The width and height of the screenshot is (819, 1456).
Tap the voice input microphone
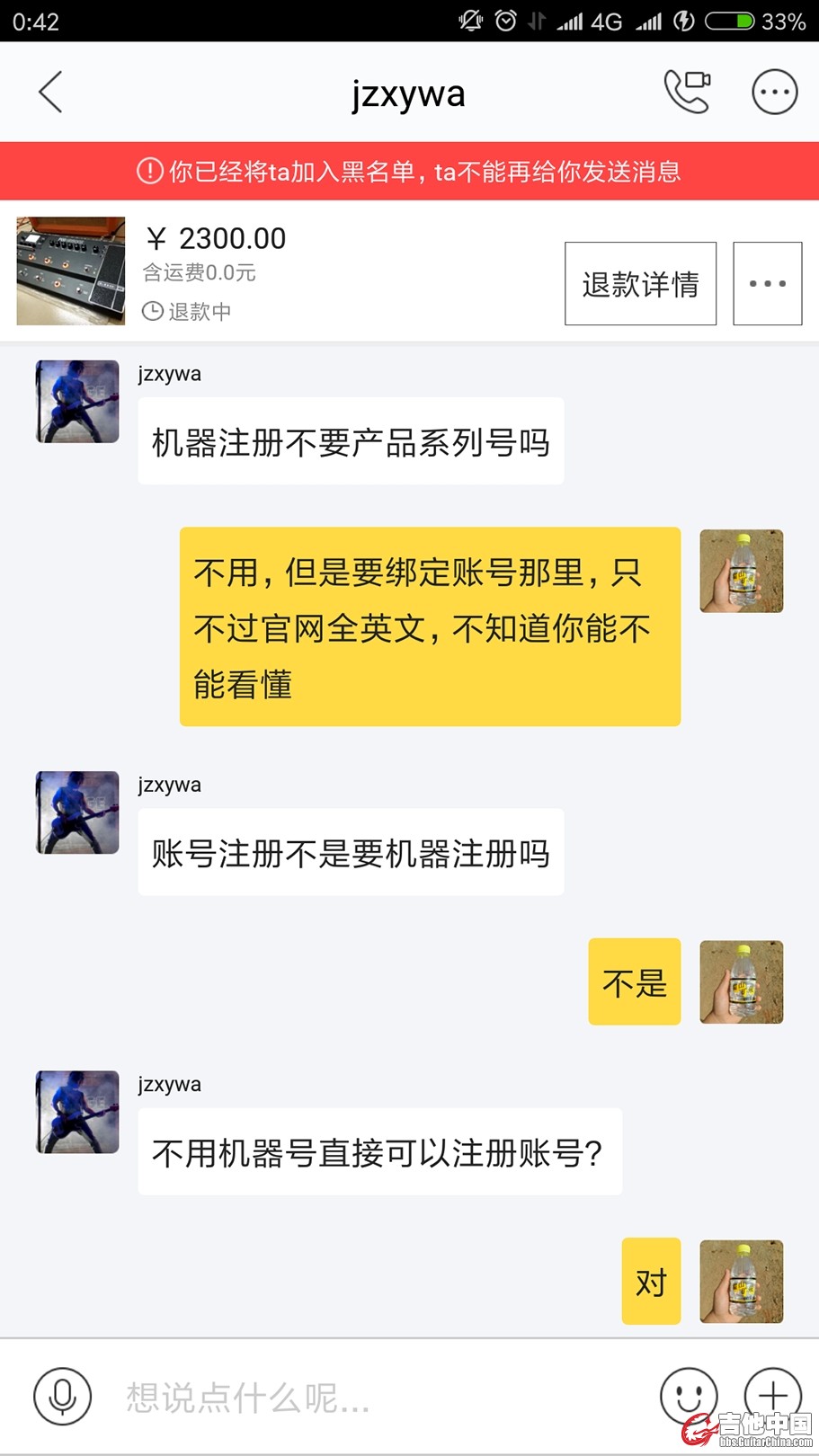62,1396
